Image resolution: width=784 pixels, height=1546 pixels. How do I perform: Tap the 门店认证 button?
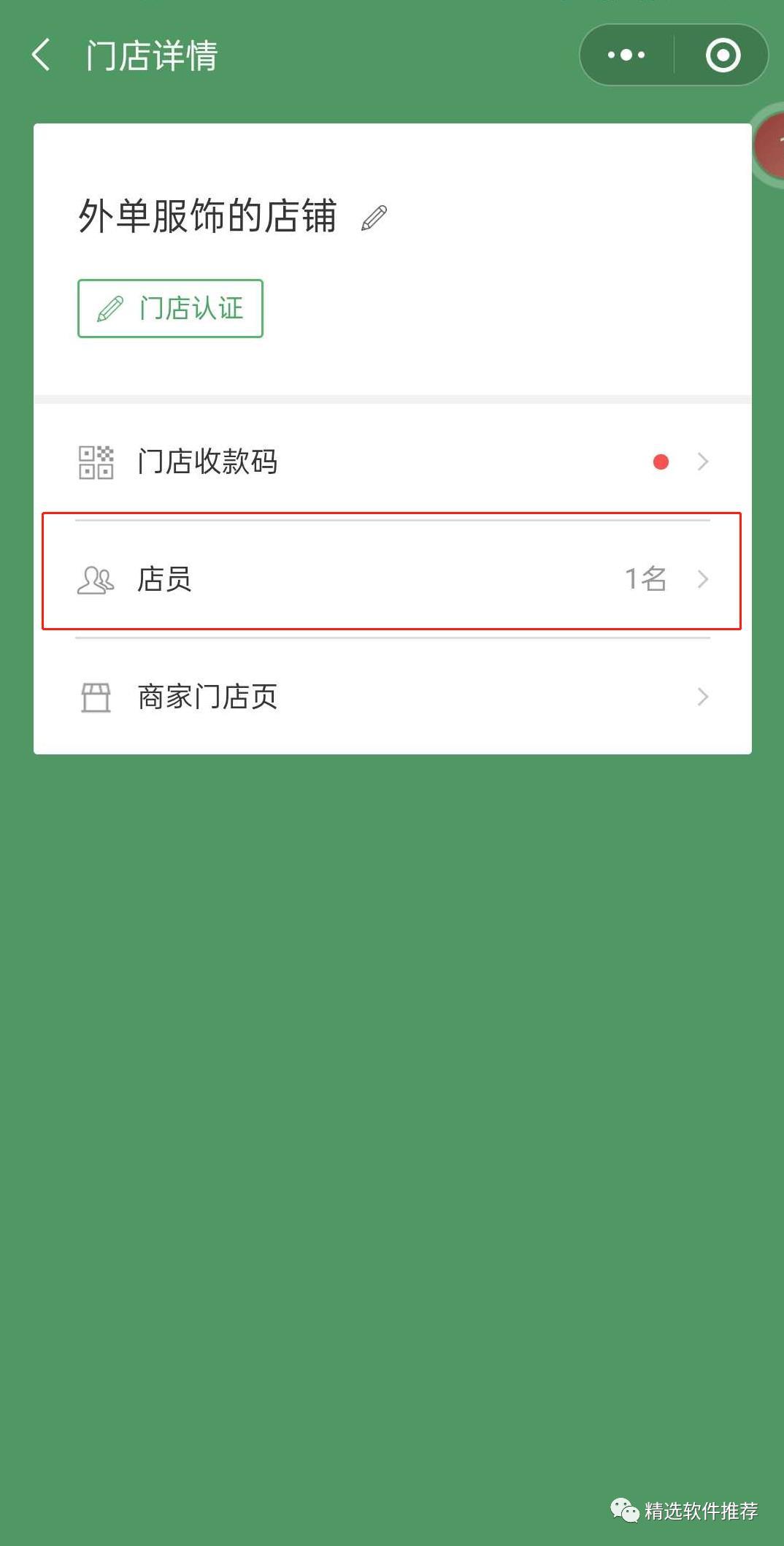(170, 308)
